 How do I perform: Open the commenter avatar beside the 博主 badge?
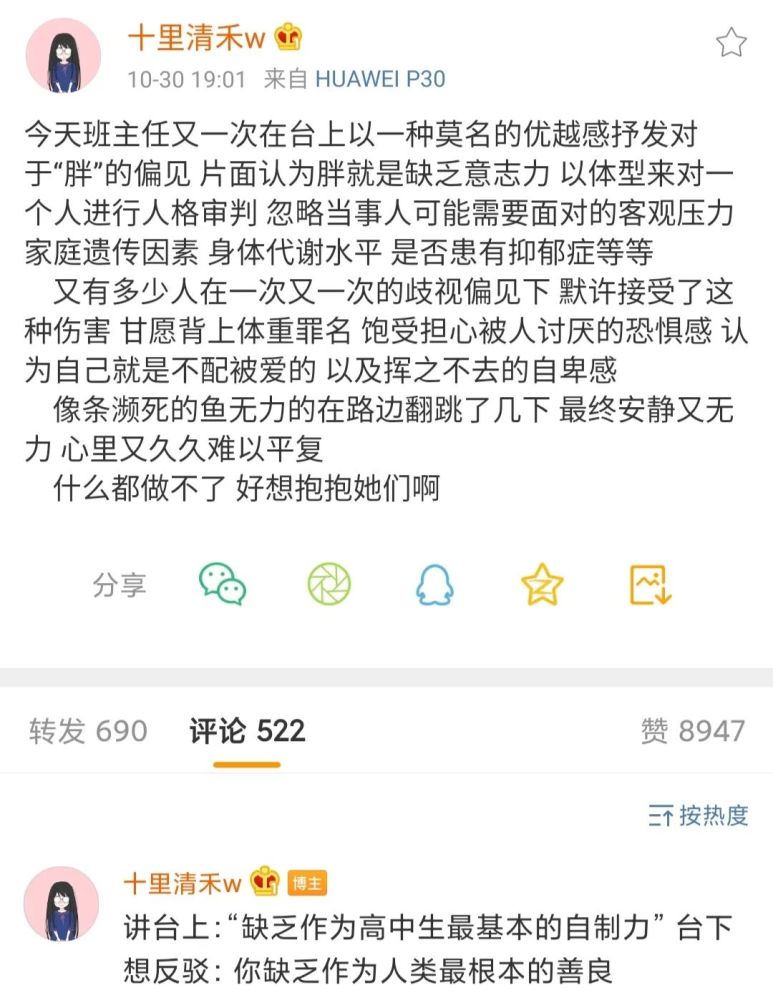click(x=62, y=904)
